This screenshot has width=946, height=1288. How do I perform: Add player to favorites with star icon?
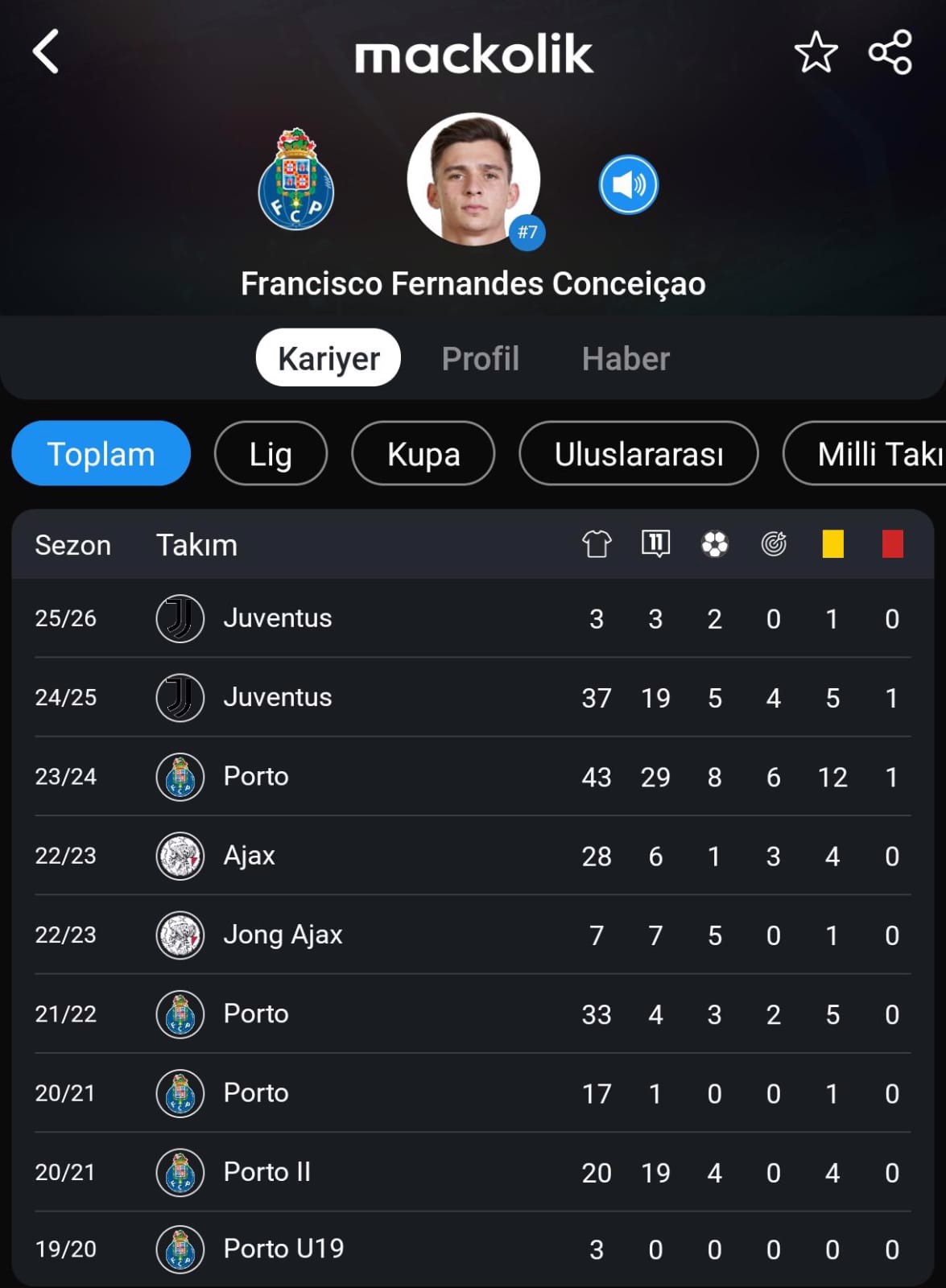tap(816, 53)
